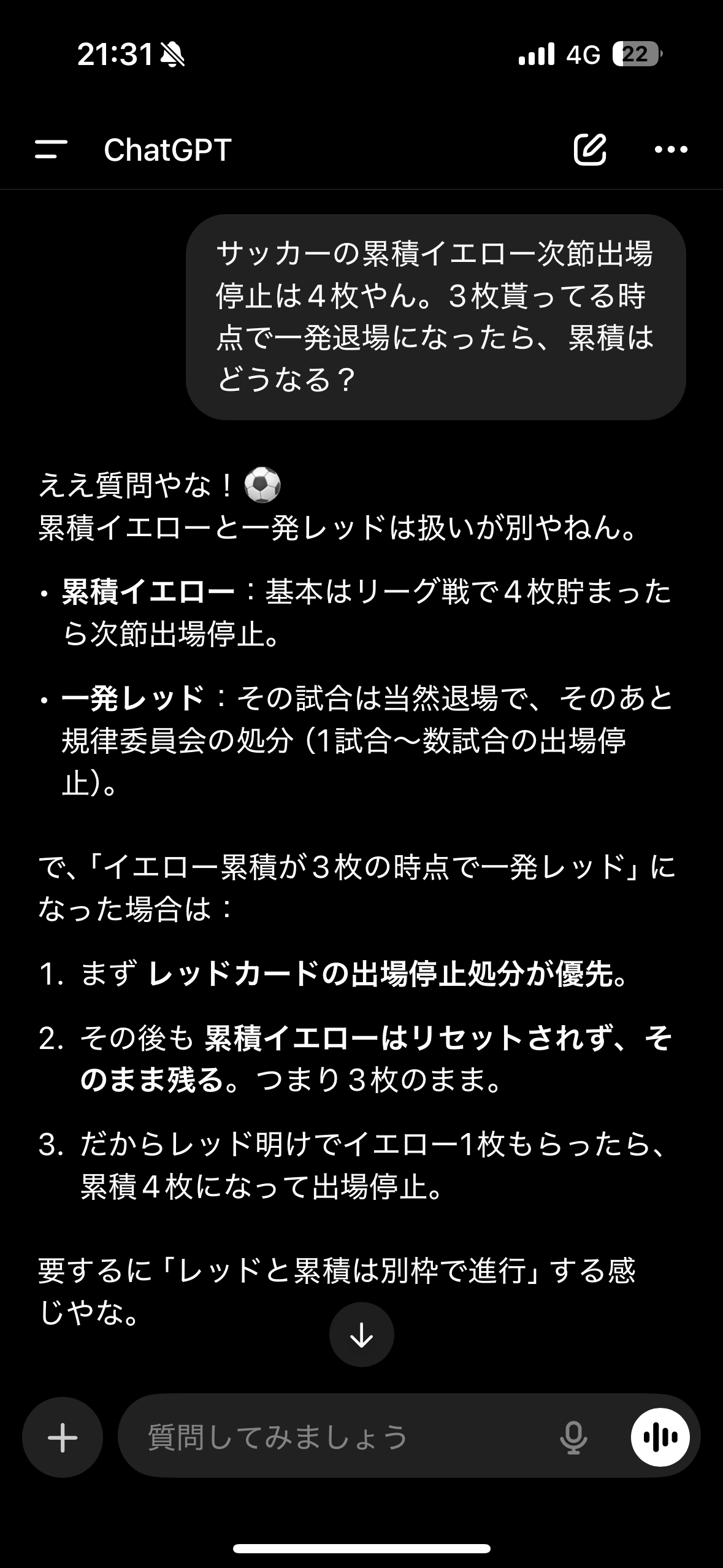Image resolution: width=723 pixels, height=1568 pixels.
Task: Launch voice mode with waveform button
Action: click(660, 1437)
